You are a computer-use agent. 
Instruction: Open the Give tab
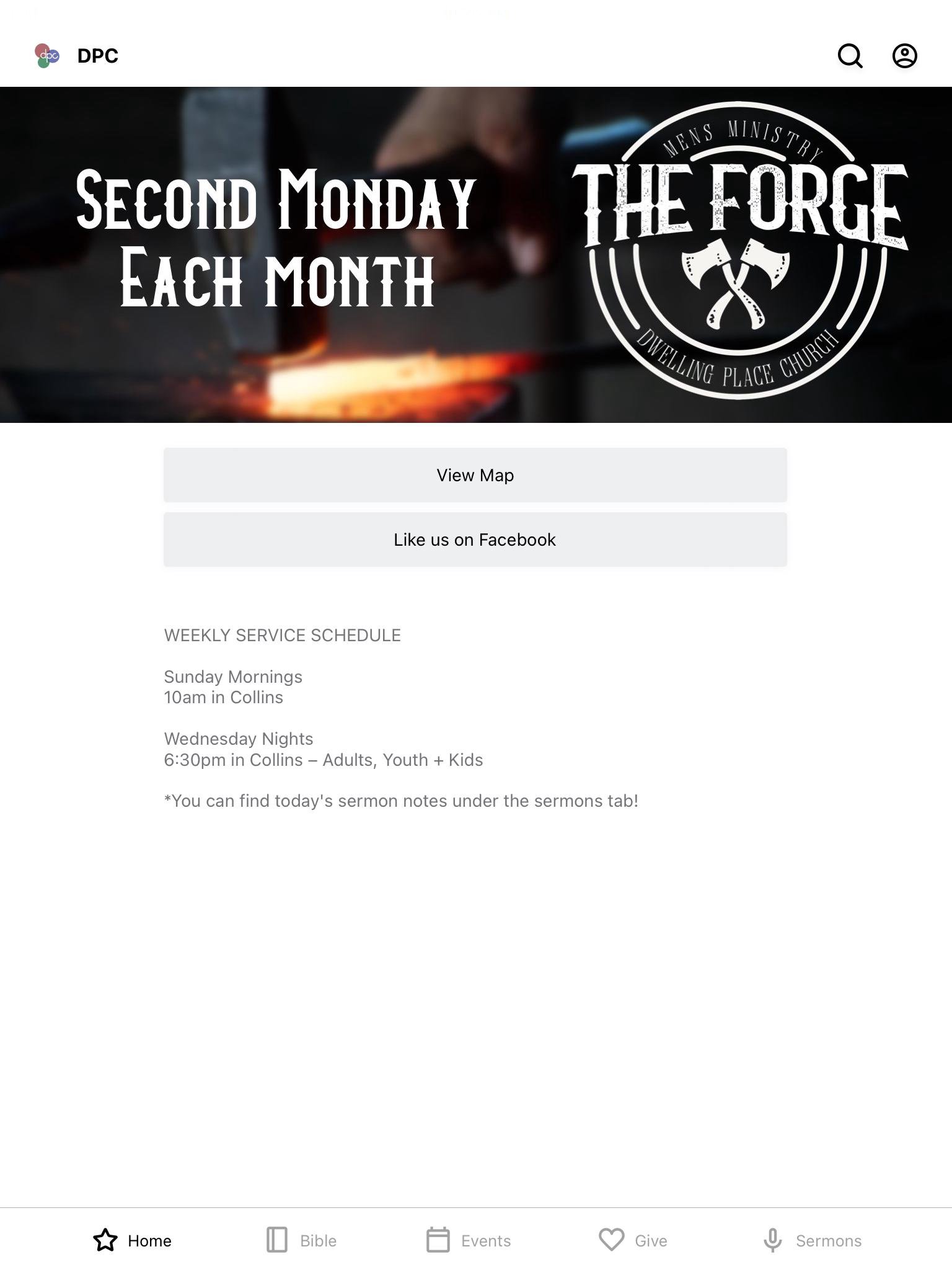(x=633, y=1240)
